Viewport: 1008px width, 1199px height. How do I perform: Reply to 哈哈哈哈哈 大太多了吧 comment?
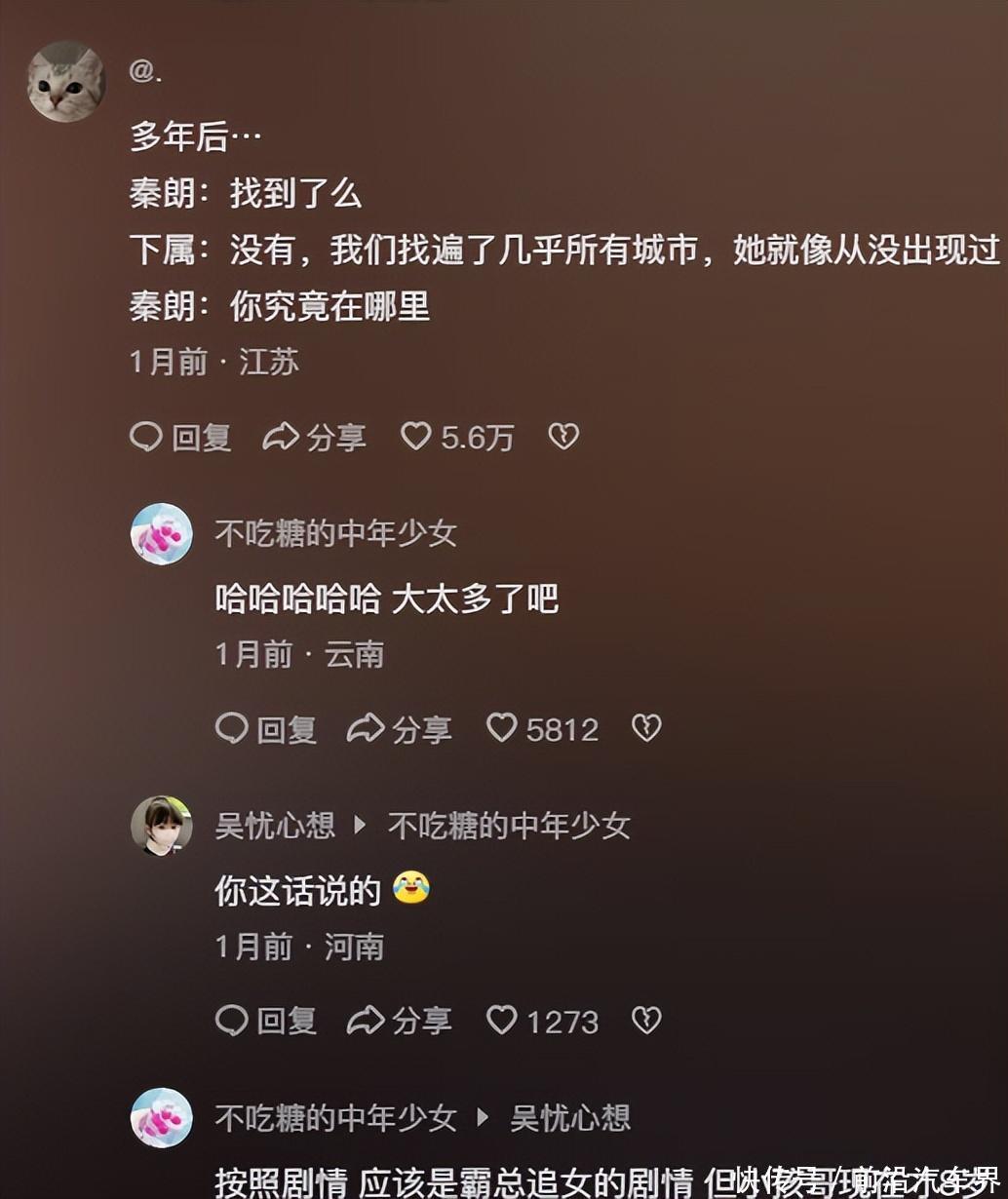coord(266,728)
